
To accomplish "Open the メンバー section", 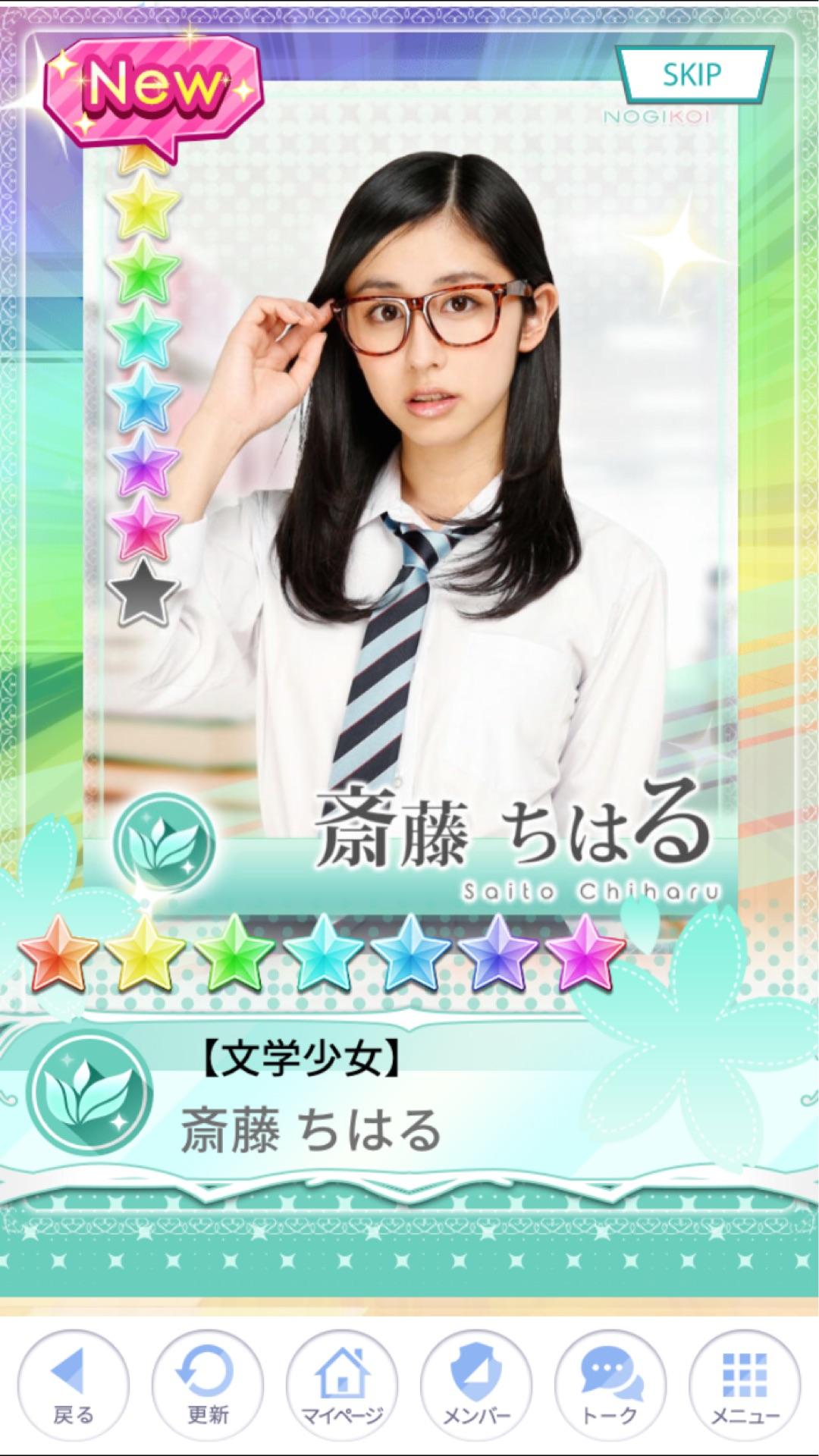I will pos(476,1387).
